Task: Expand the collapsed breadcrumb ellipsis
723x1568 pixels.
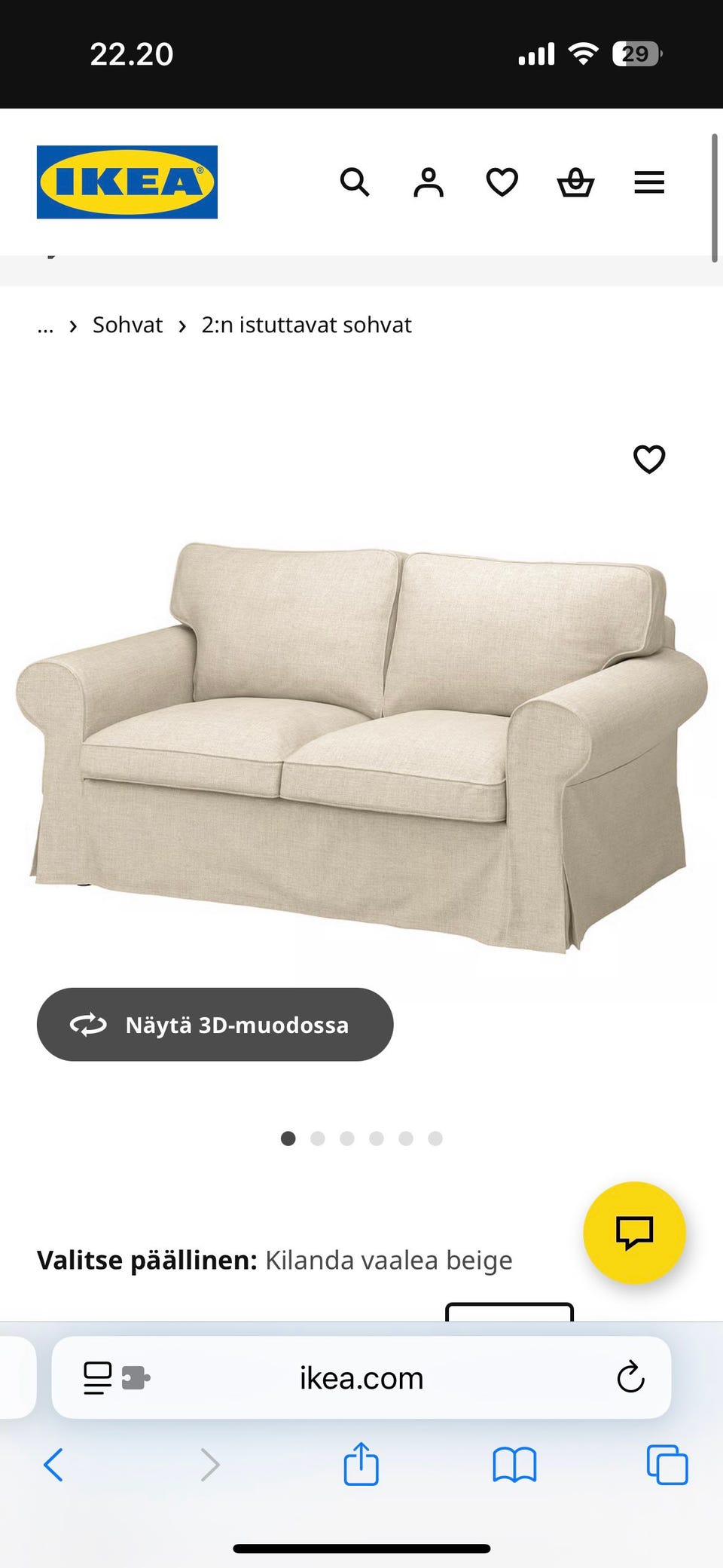Action: (45, 326)
